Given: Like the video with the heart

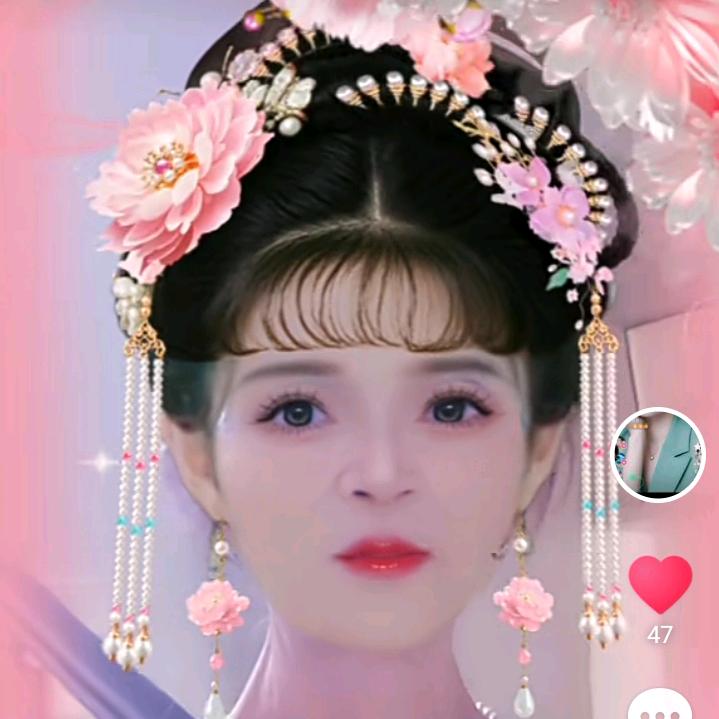Looking at the screenshot, I should [660, 584].
